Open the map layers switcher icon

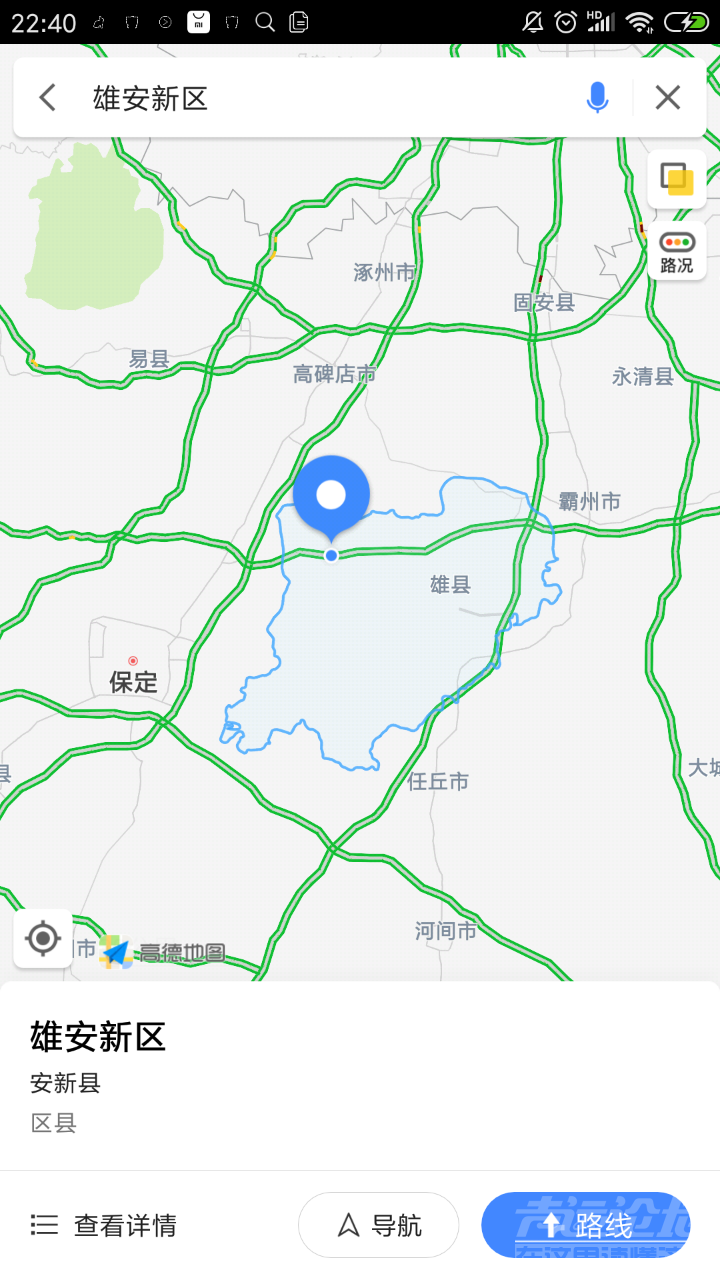click(677, 178)
